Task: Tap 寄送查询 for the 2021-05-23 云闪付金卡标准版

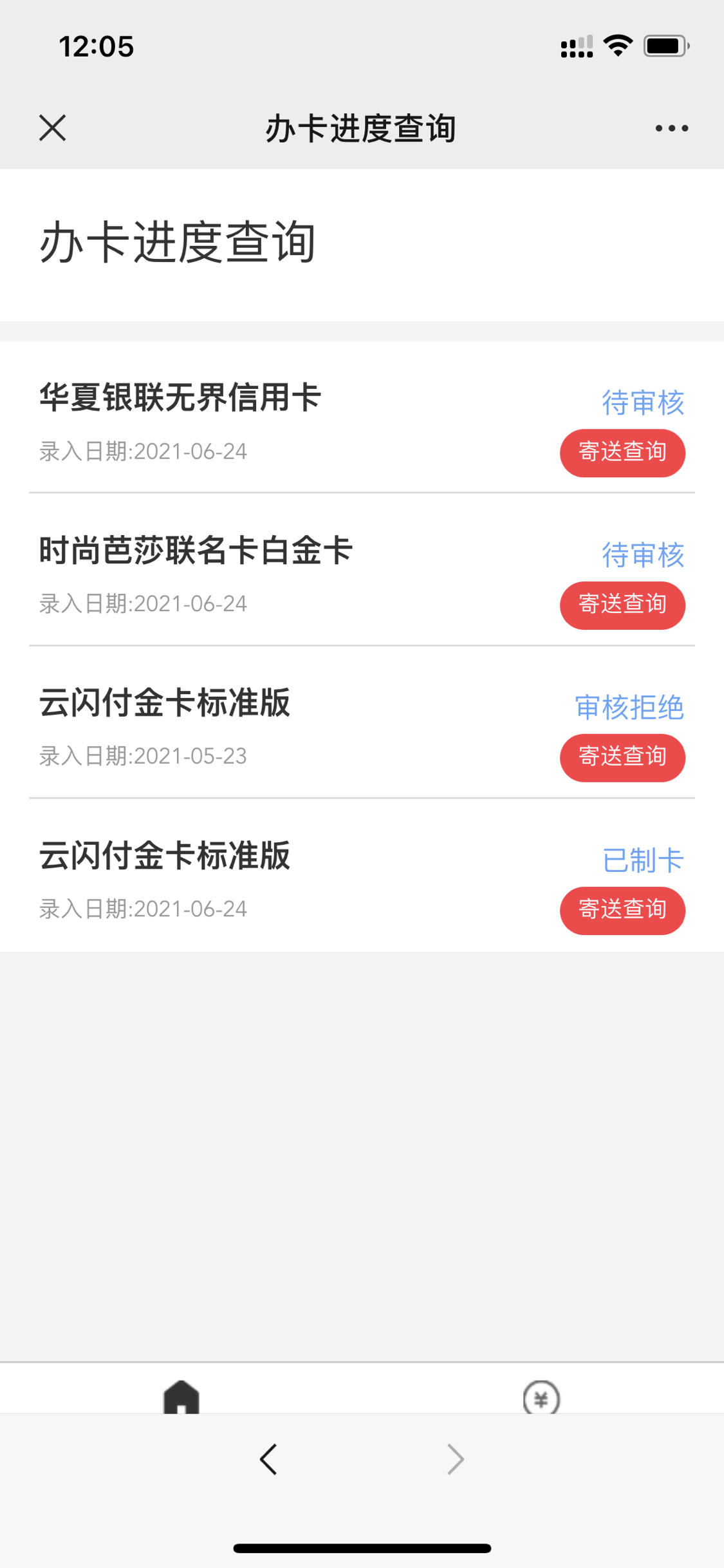Action: (622, 758)
